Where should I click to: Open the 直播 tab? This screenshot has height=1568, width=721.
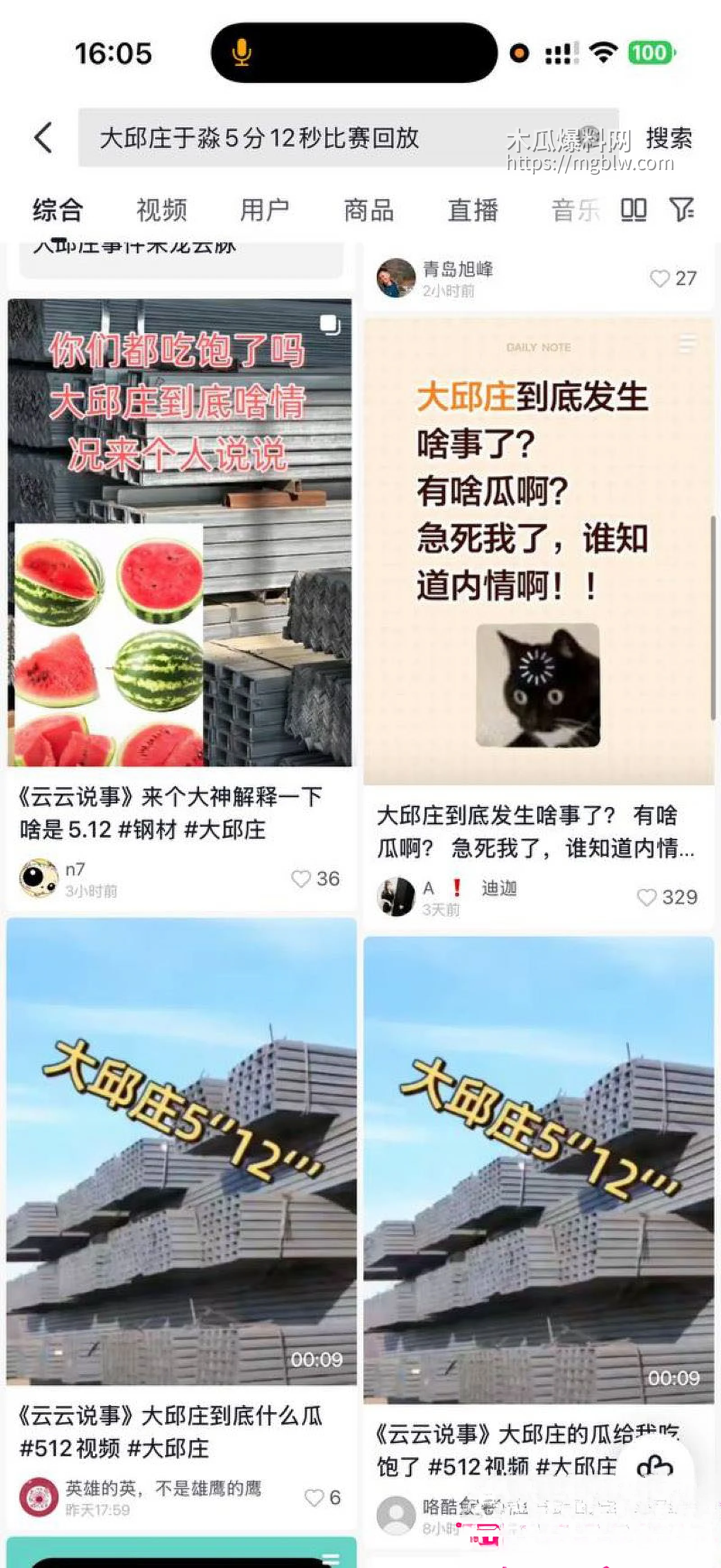click(x=473, y=210)
